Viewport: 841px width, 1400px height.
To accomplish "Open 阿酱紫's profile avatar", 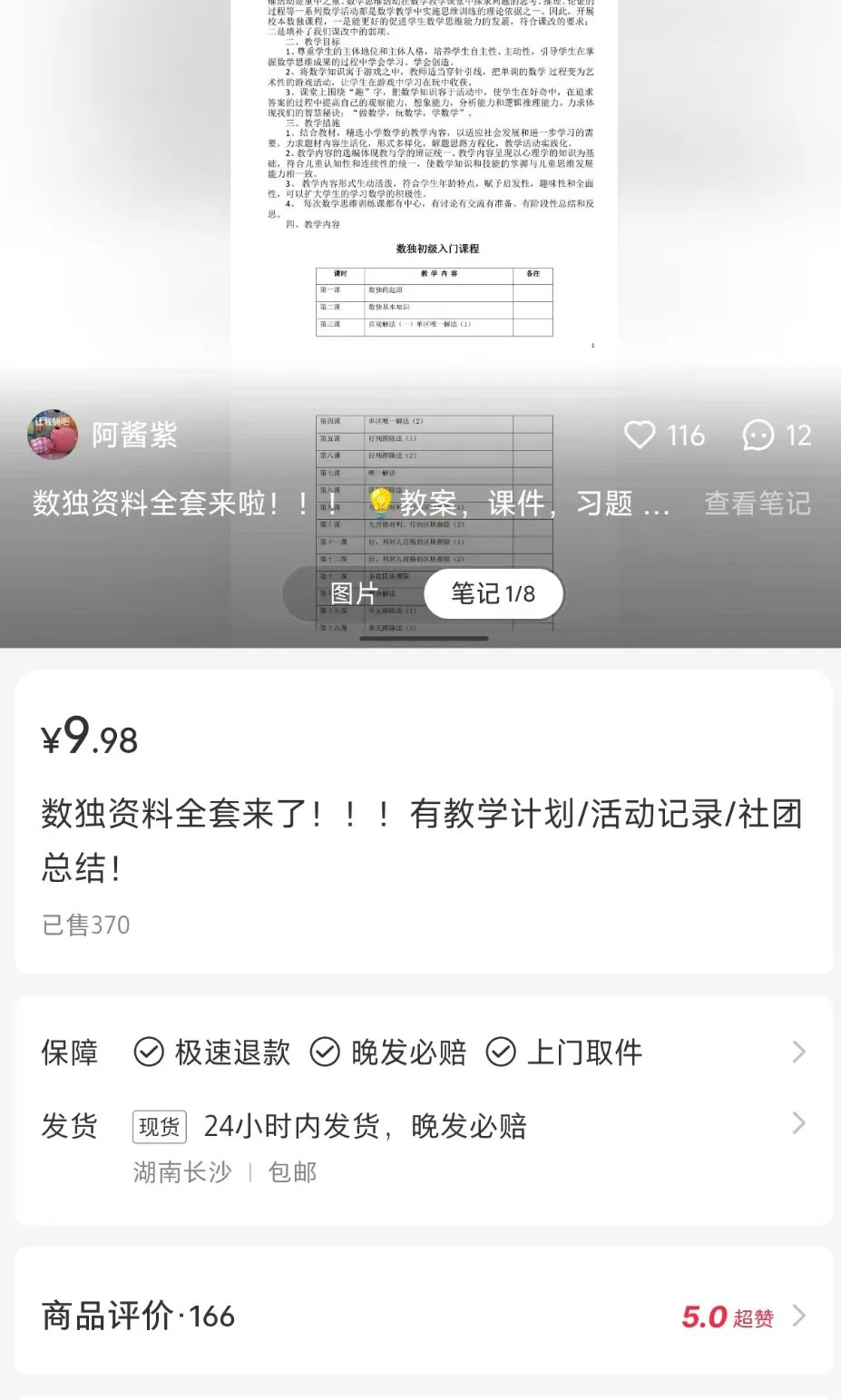I will click(x=53, y=435).
